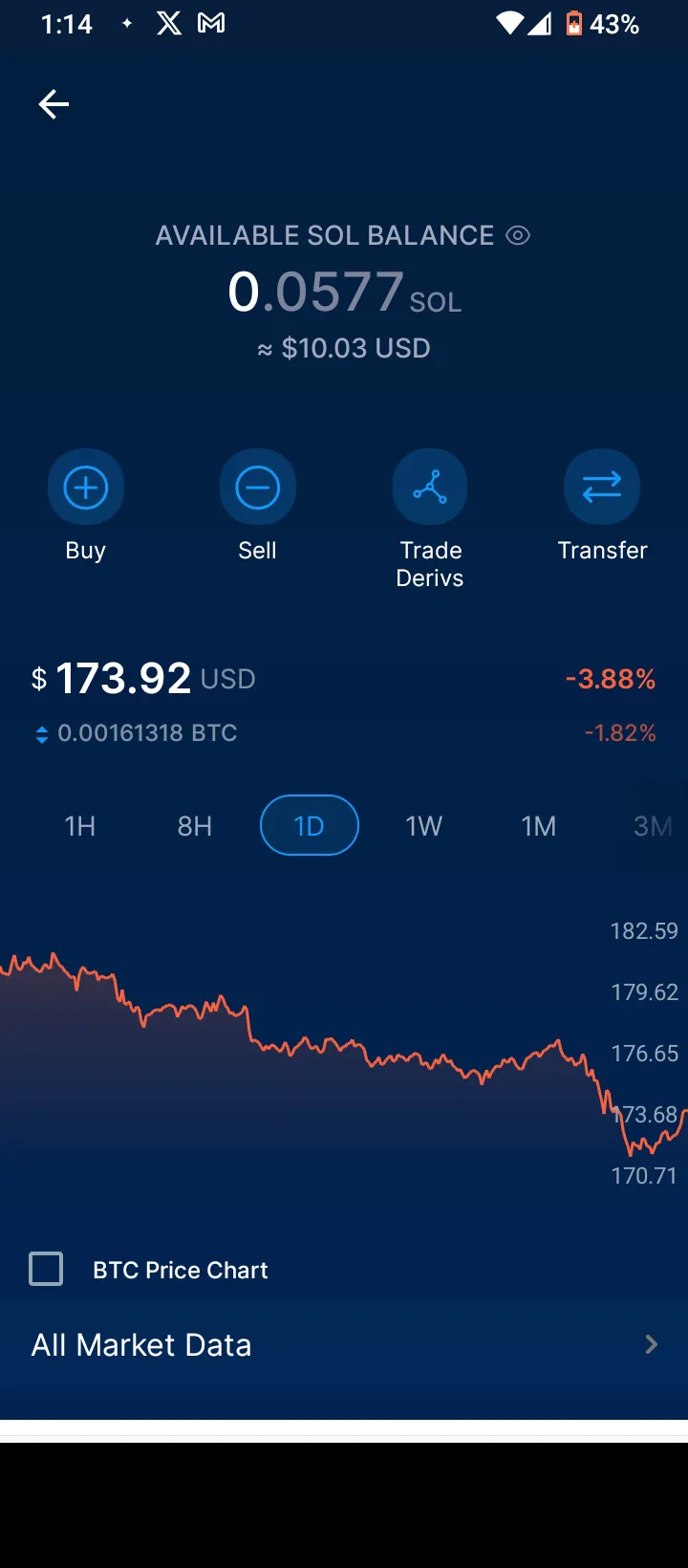Image resolution: width=688 pixels, height=1568 pixels.
Task: Tap the Buy button
Action: tap(86, 489)
